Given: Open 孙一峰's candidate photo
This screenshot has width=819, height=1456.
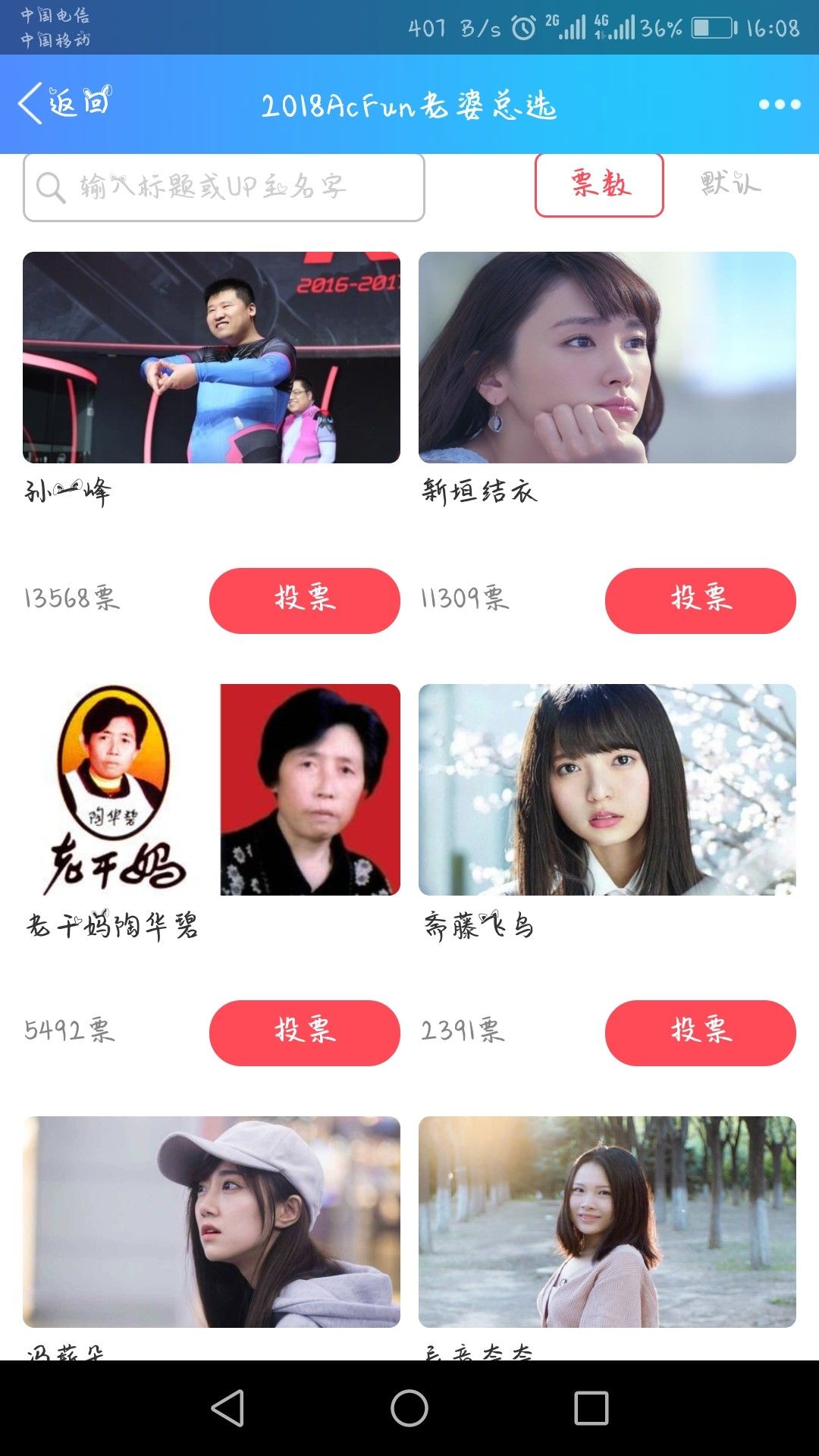Looking at the screenshot, I should point(212,357).
